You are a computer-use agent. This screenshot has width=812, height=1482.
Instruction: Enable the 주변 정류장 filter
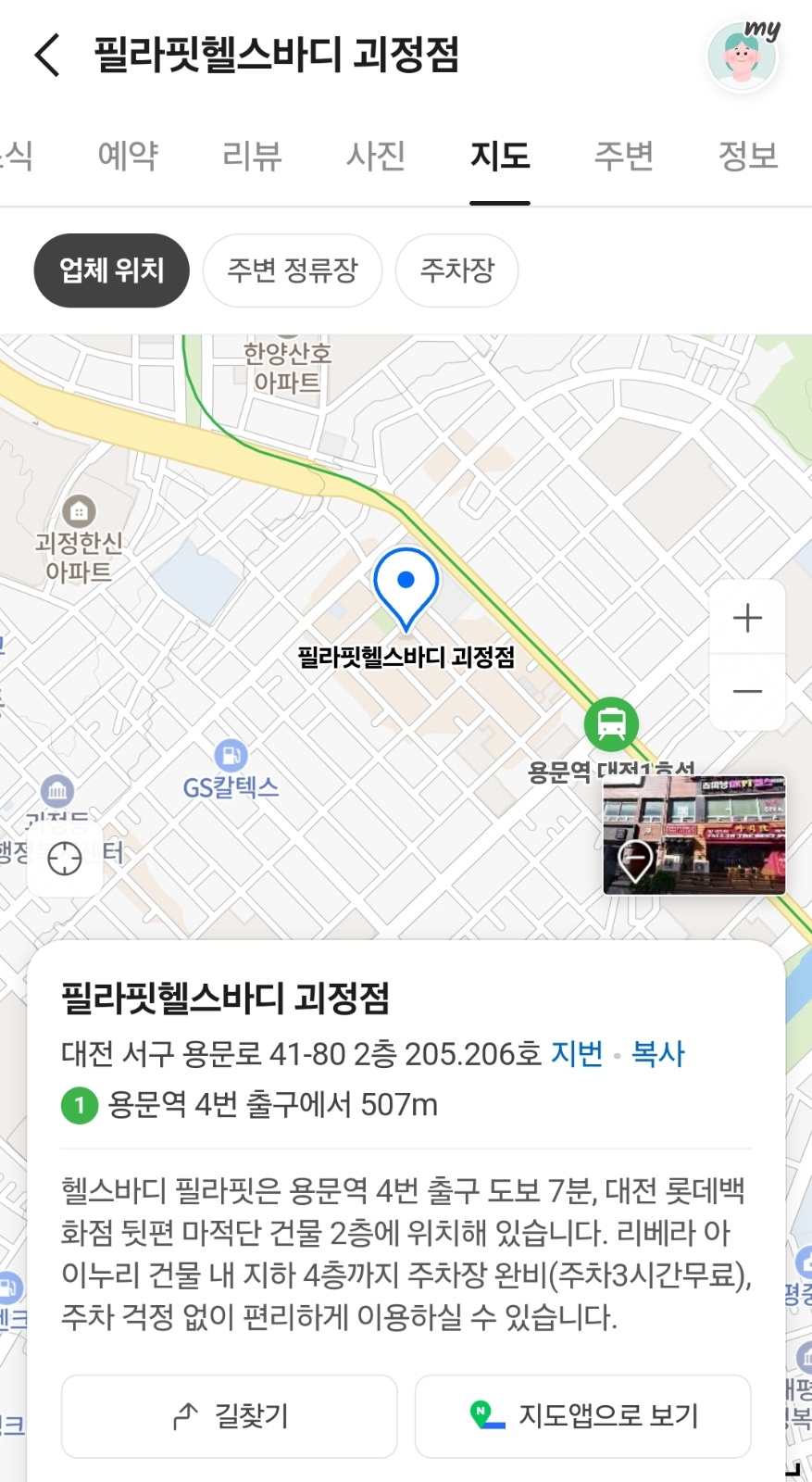tap(292, 270)
